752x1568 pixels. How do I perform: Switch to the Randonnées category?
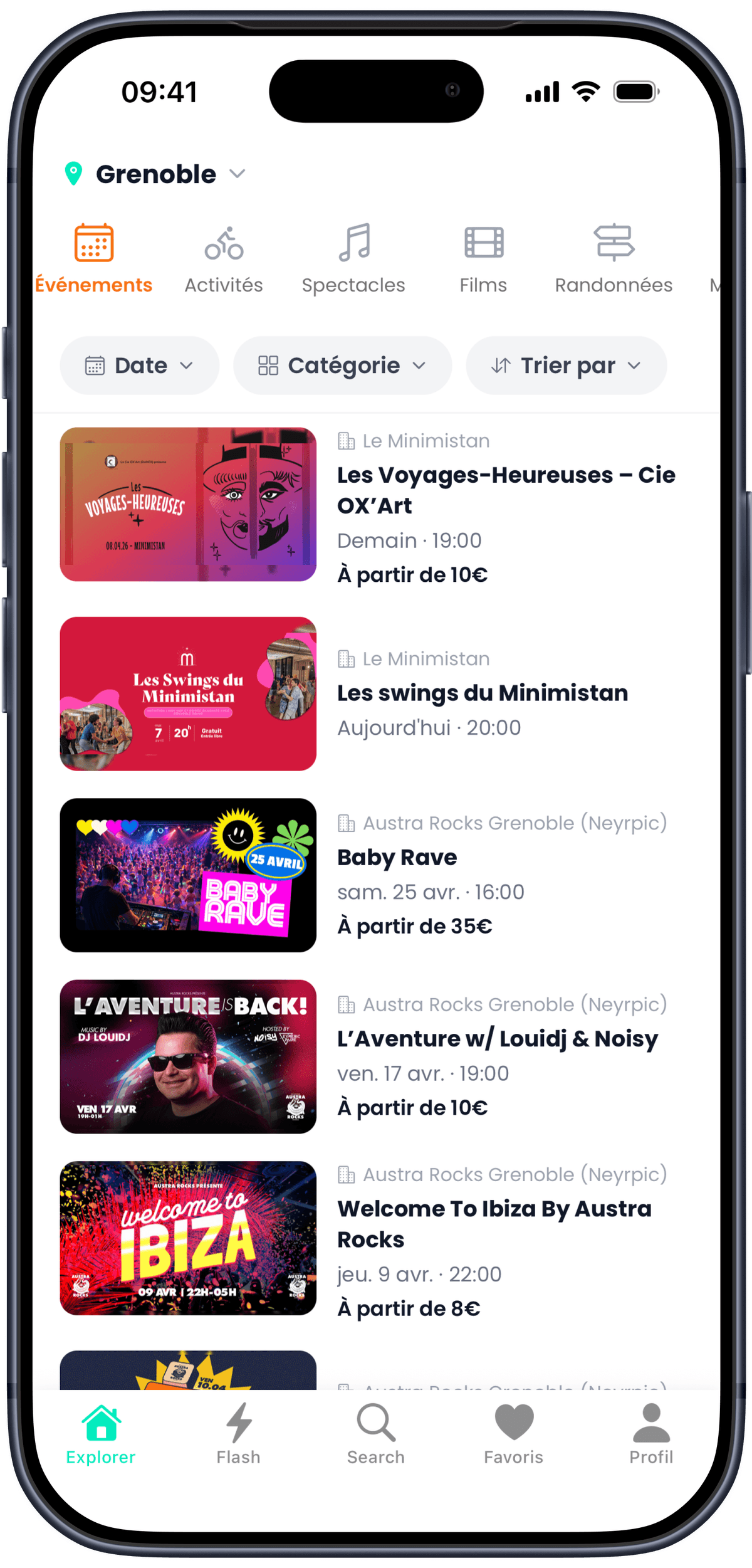coord(614,258)
